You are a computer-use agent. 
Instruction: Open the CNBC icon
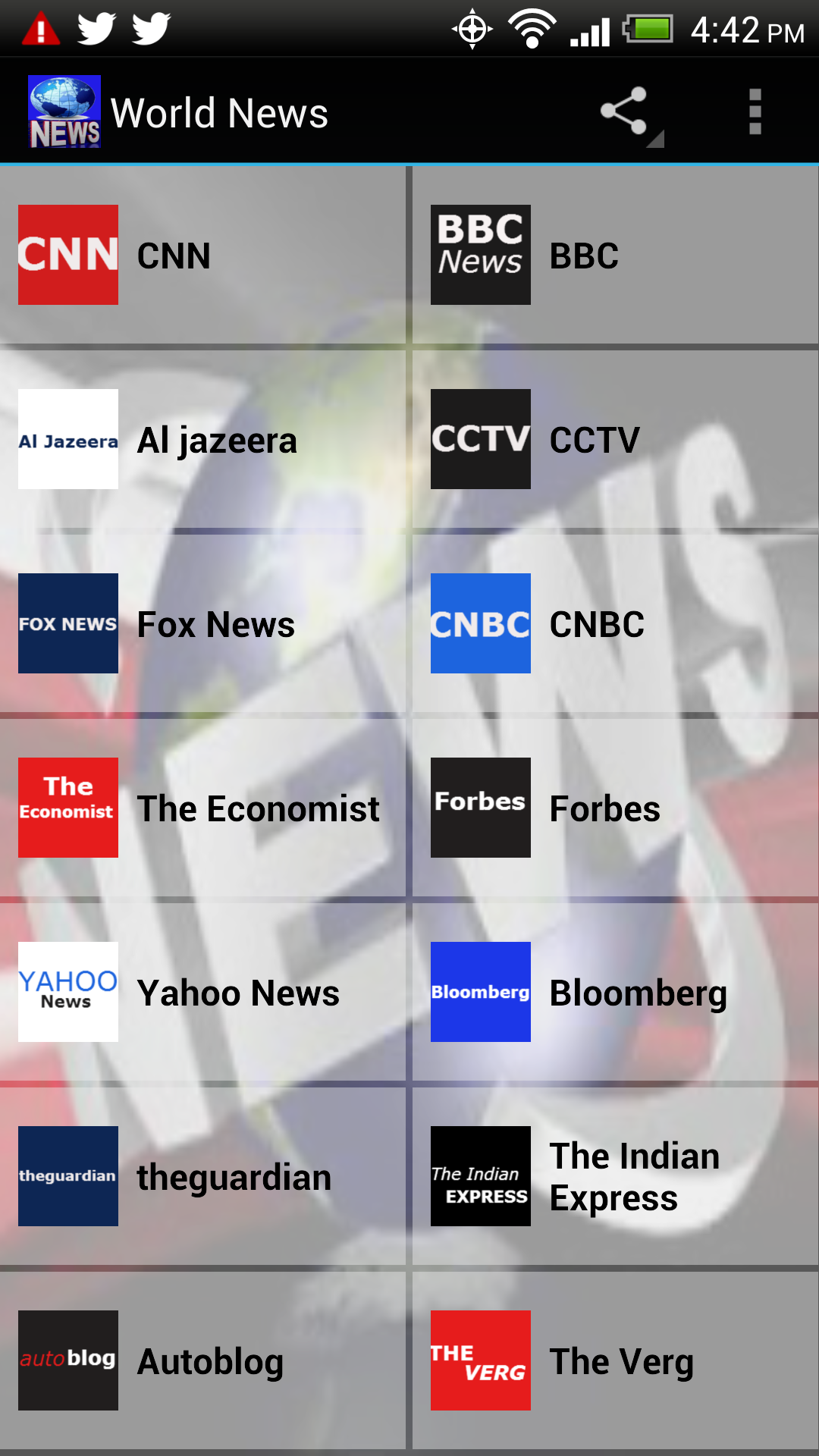(480, 623)
